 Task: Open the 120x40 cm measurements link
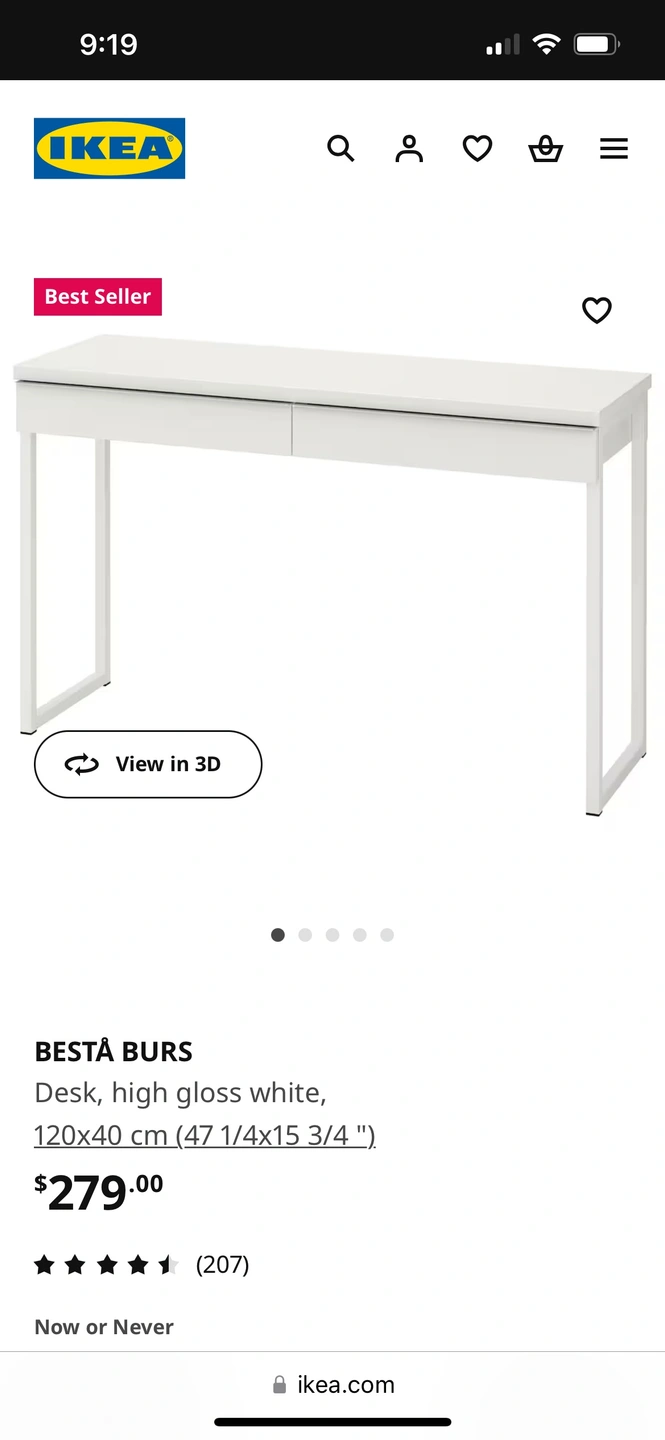point(204,1136)
